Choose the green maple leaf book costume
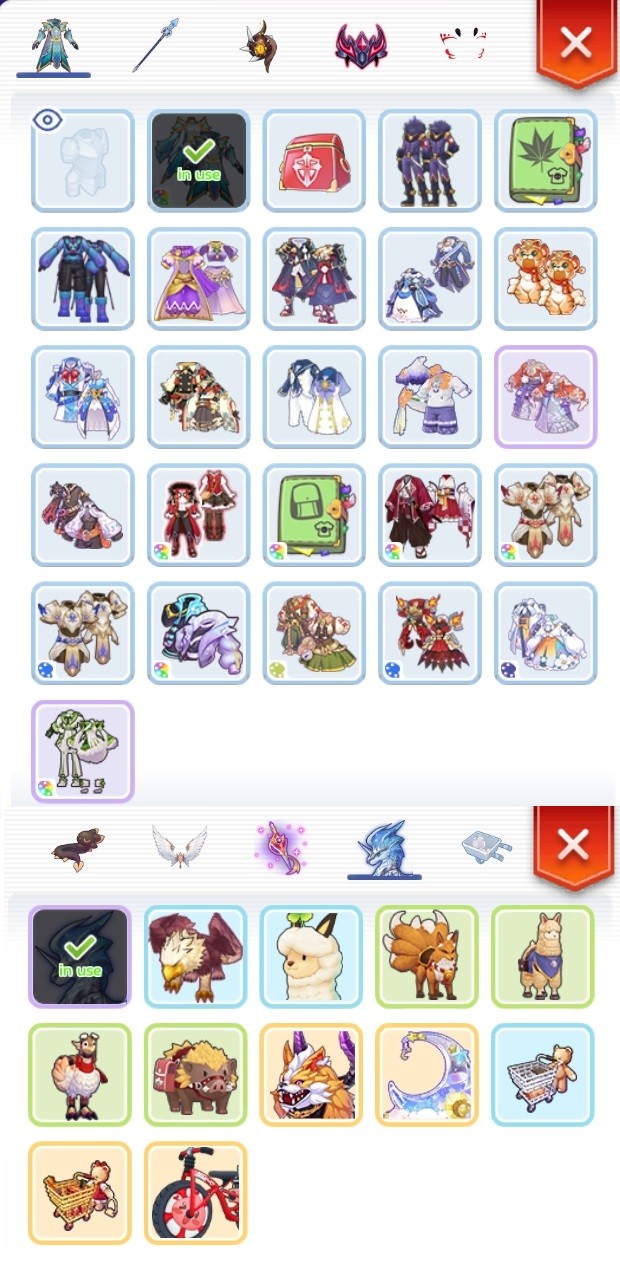The height and width of the screenshot is (1266, 620). click(546, 160)
